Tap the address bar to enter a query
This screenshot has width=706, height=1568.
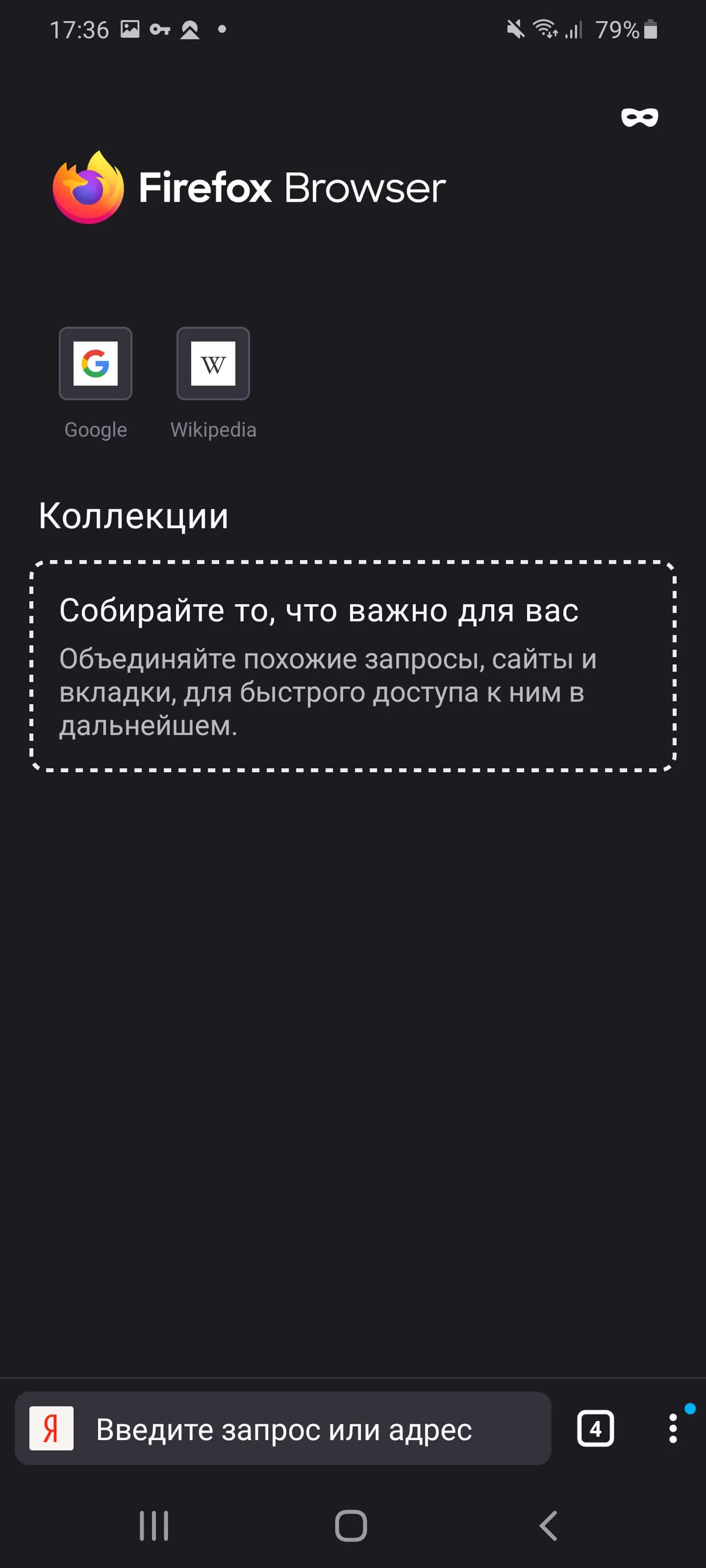click(x=304, y=1429)
